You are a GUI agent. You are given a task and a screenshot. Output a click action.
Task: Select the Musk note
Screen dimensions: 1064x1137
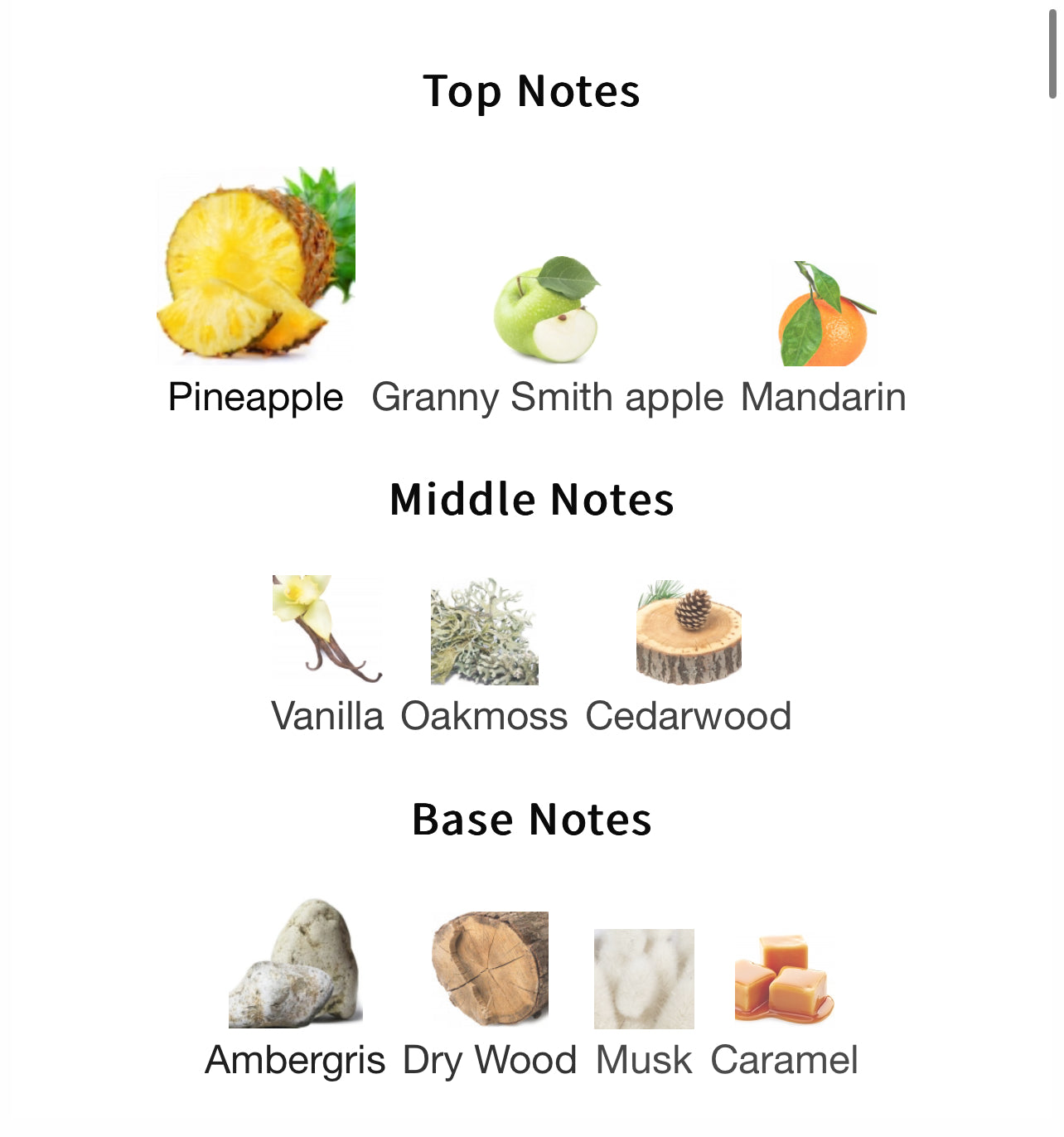click(644, 979)
